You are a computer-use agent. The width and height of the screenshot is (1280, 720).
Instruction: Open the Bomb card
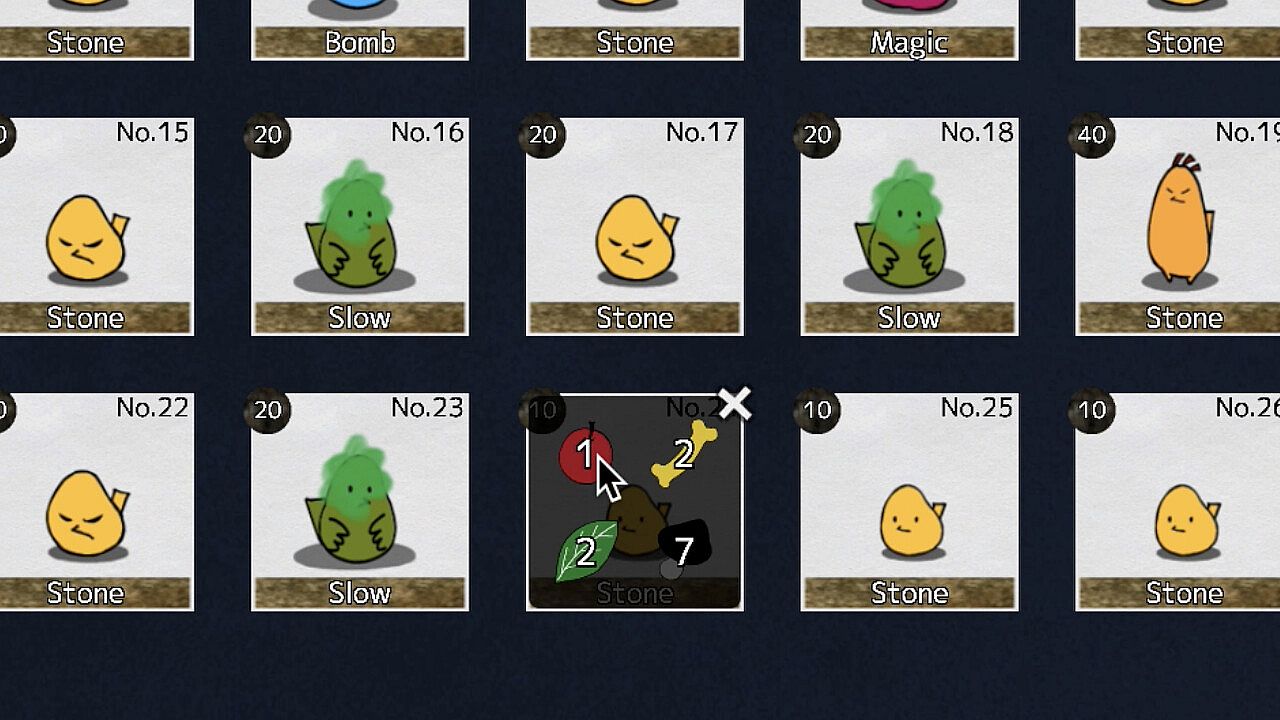tap(360, 28)
